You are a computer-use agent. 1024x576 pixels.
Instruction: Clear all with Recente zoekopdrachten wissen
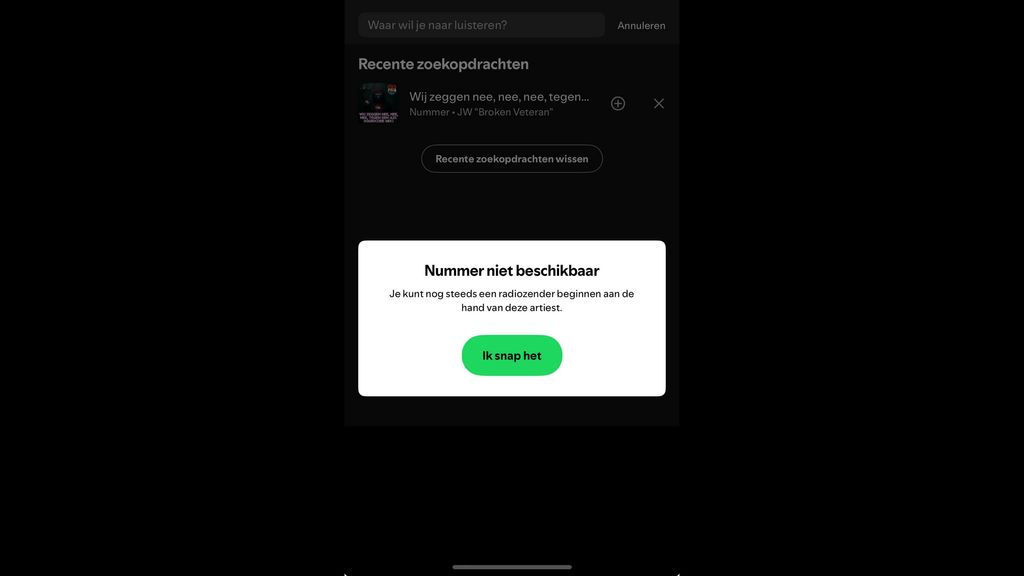click(511, 159)
